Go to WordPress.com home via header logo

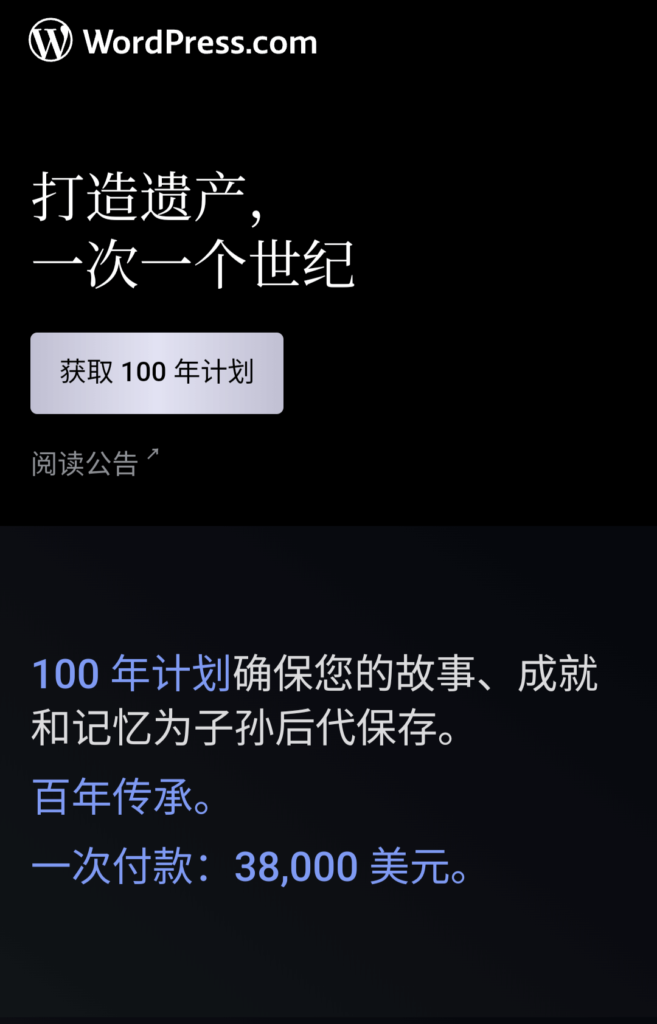(x=172, y=42)
